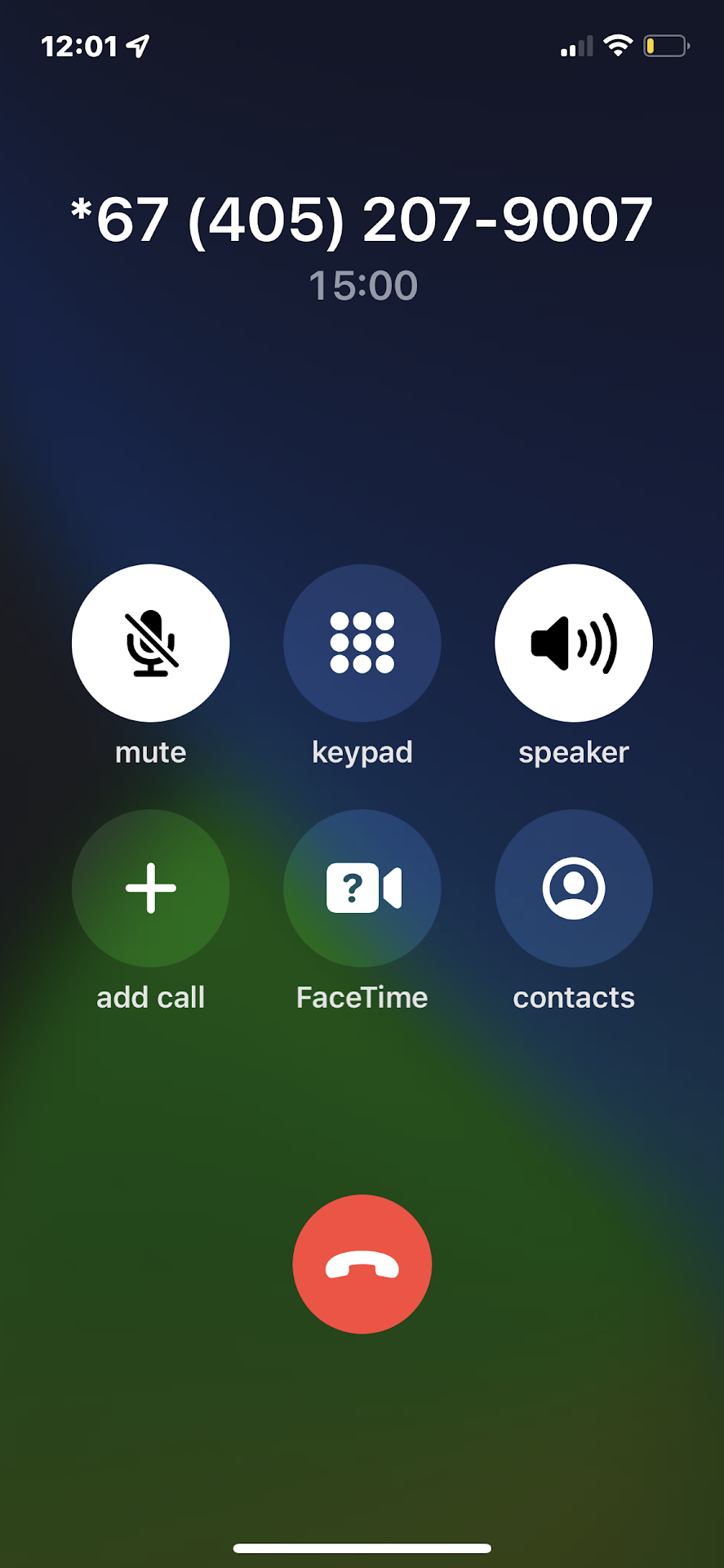This screenshot has height=1568, width=724.
Task: End the call with the red button
Action: (x=362, y=1263)
